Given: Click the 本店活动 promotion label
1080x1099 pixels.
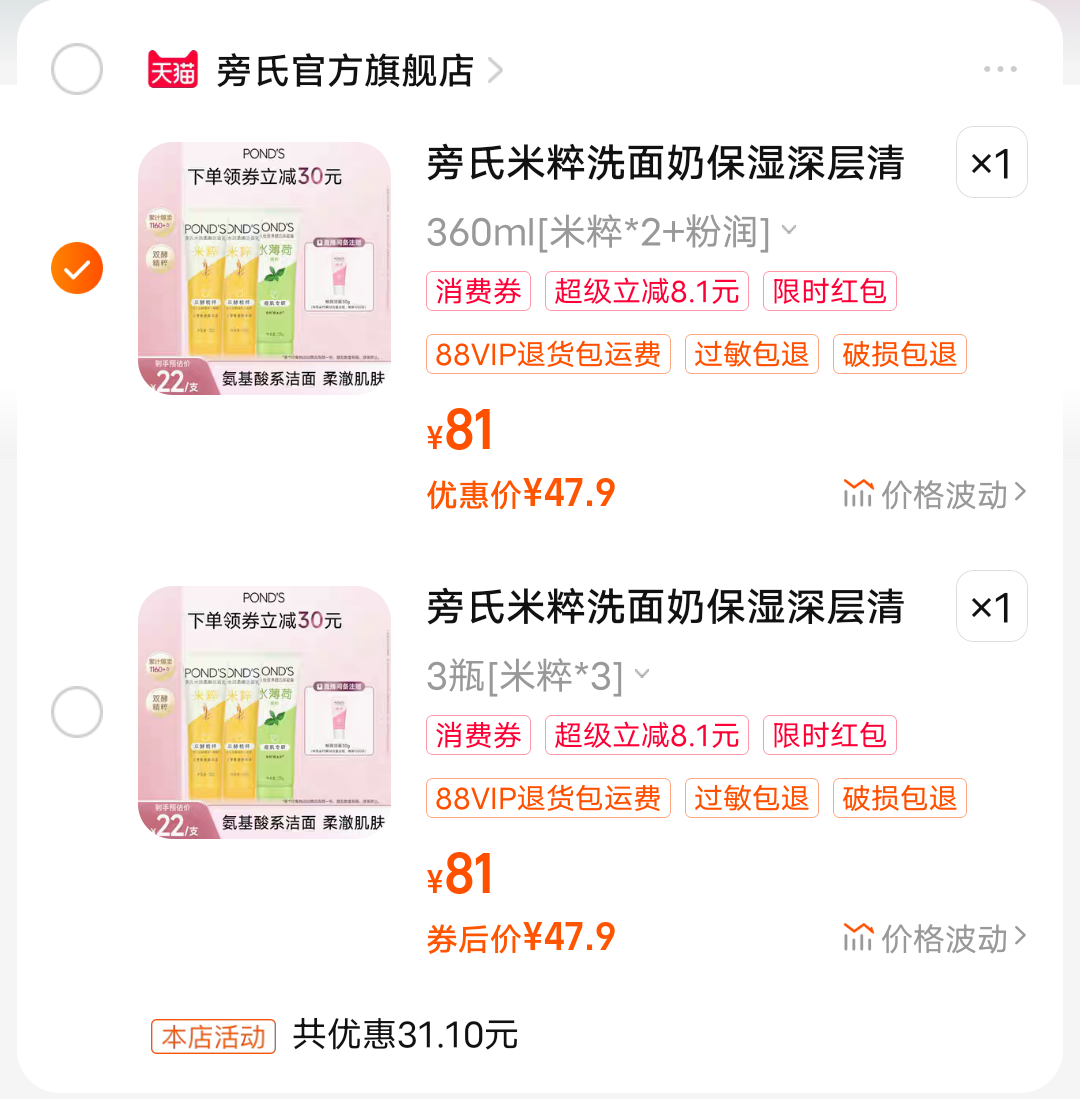Looking at the screenshot, I should (x=213, y=1036).
